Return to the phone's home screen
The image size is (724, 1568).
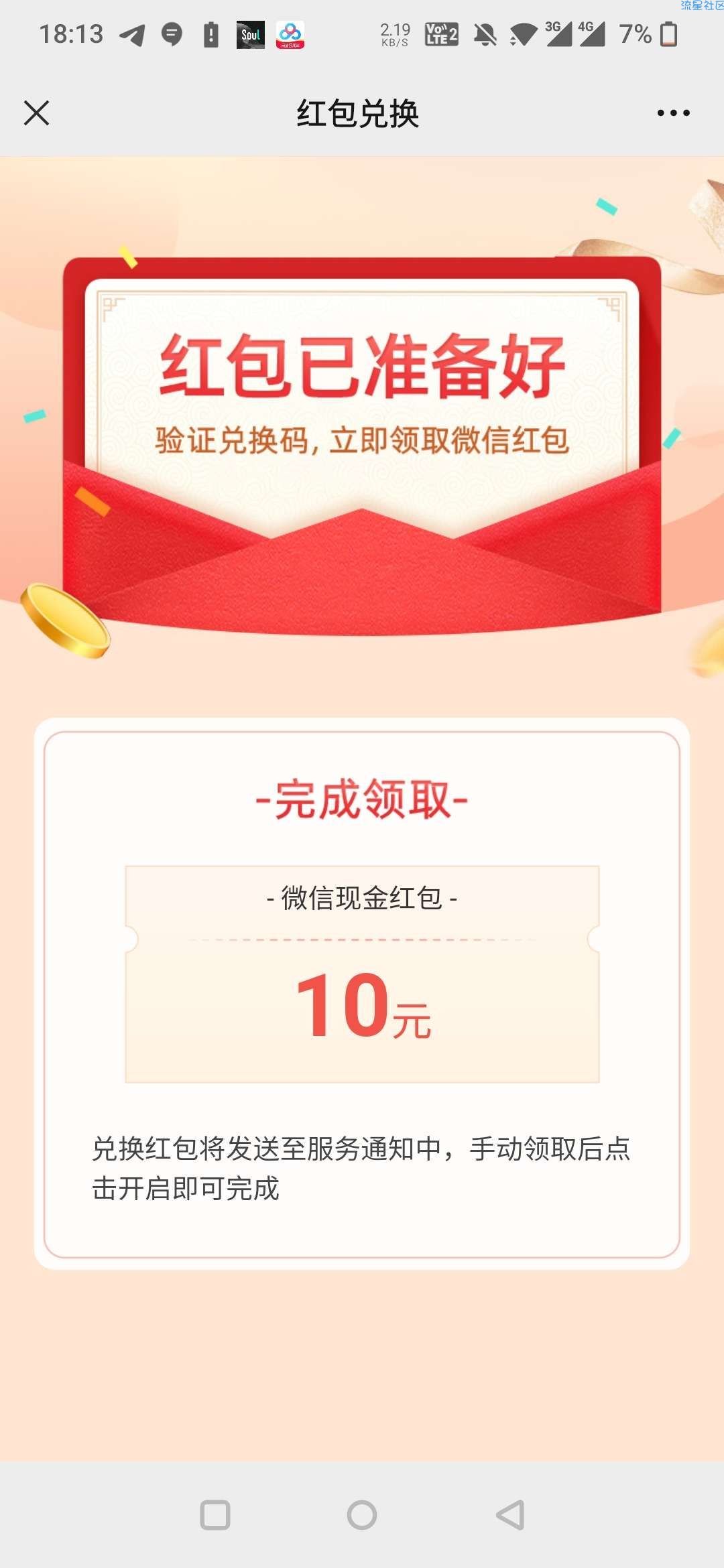pyautogui.click(x=362, y=1514)
